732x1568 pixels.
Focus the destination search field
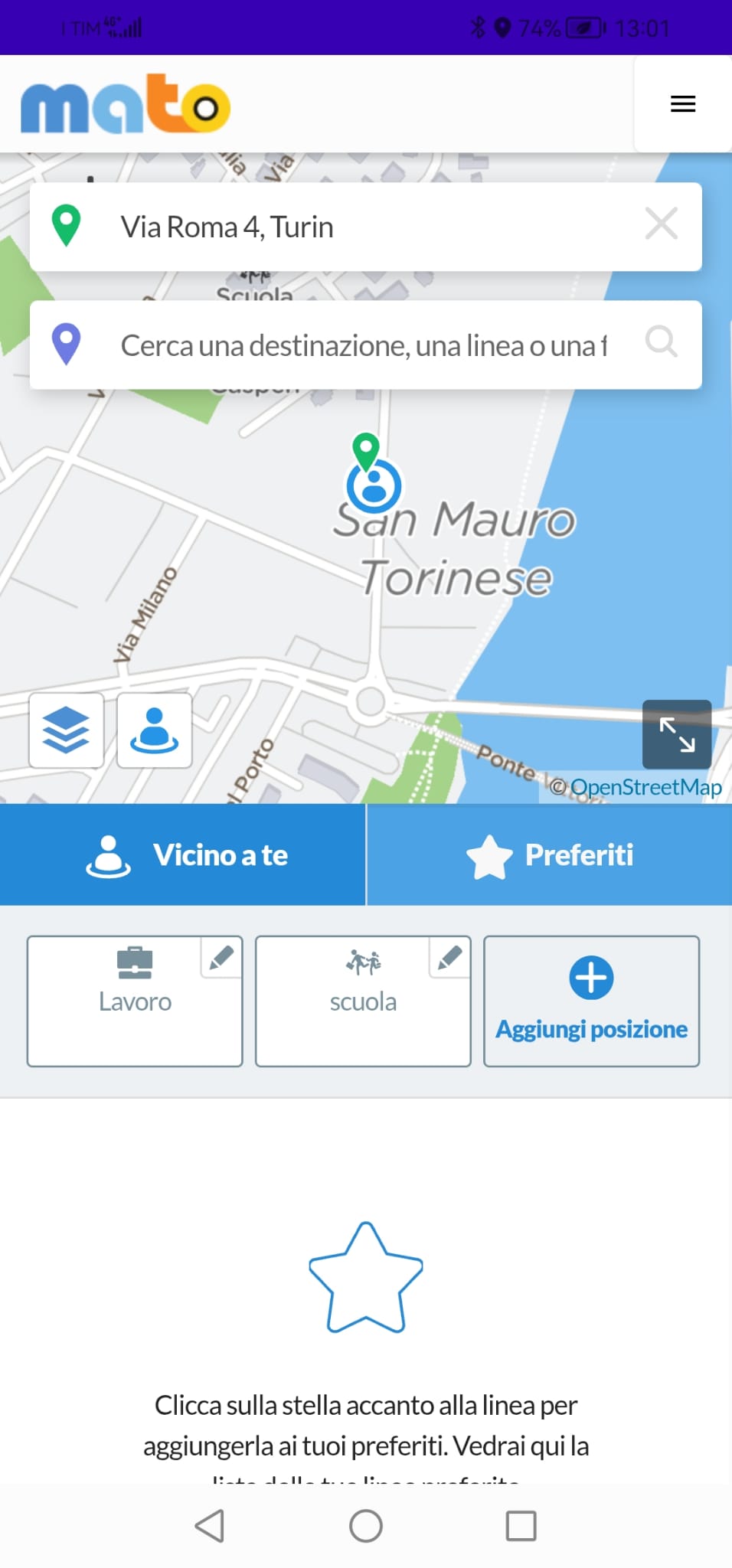(x=364, y=345)
